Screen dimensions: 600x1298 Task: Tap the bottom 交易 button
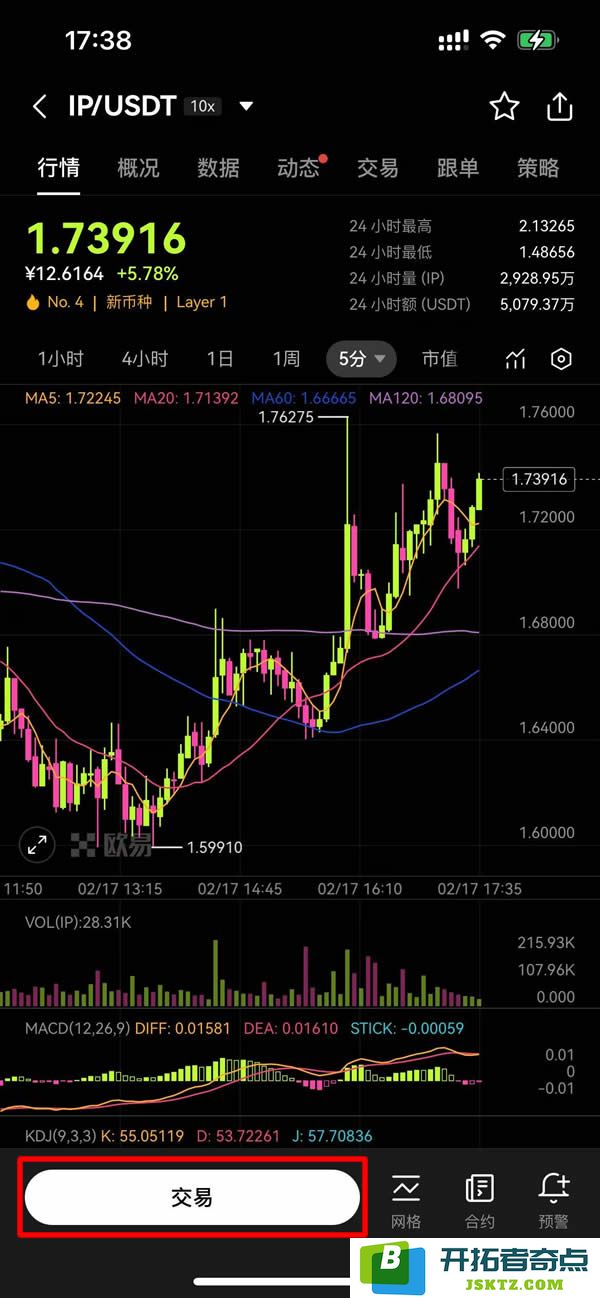point(192,1197)
